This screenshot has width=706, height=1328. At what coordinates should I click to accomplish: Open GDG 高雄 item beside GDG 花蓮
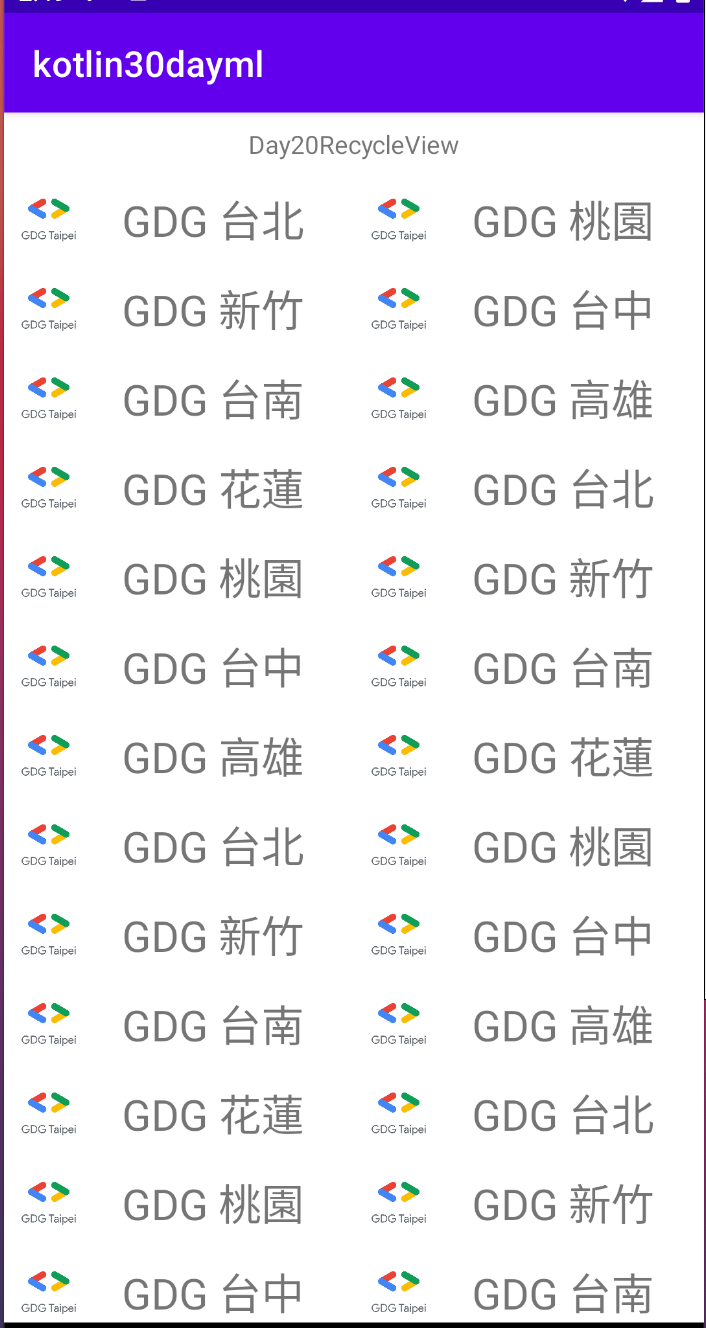point(212,758)
